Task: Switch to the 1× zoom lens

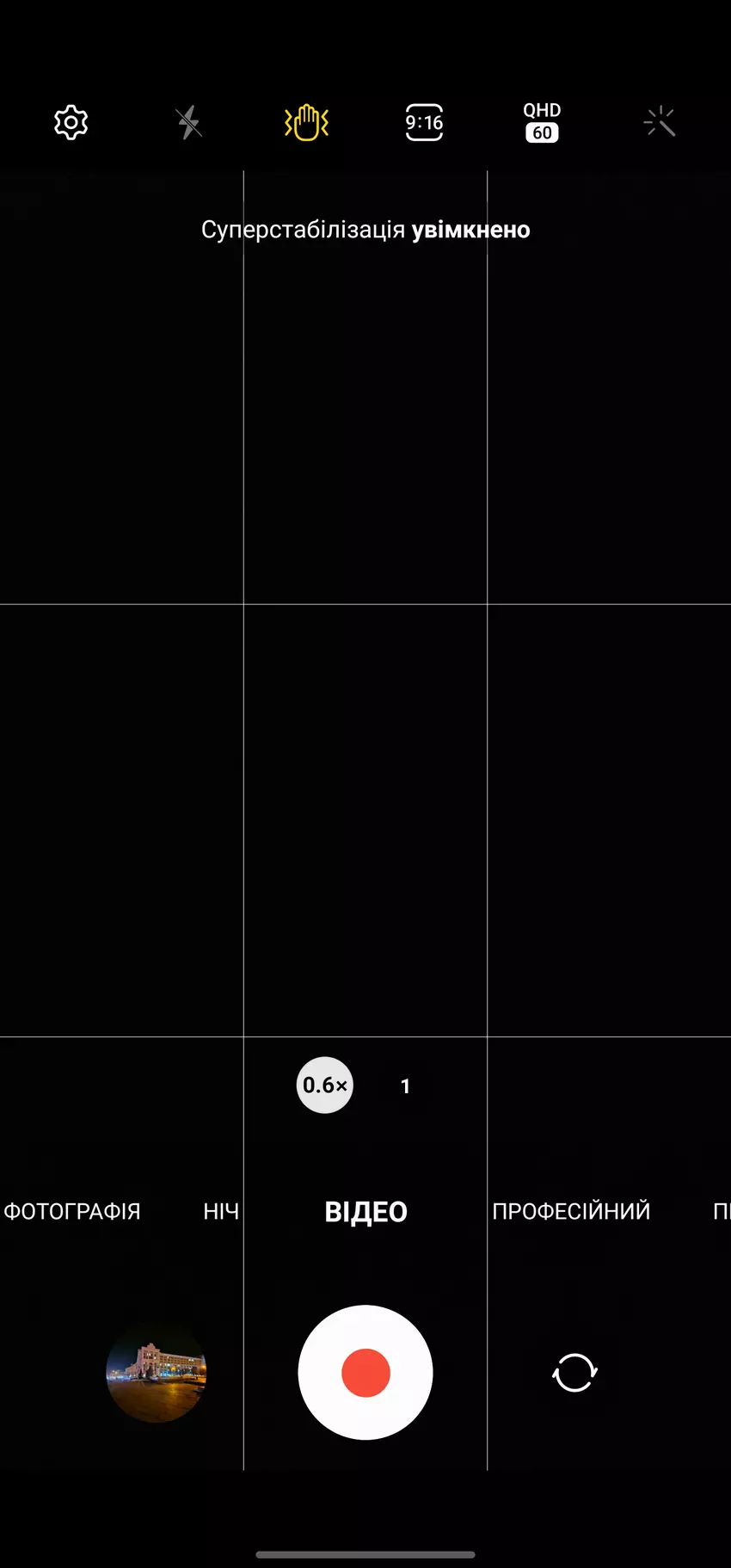Action: [x=406, y=1086]
